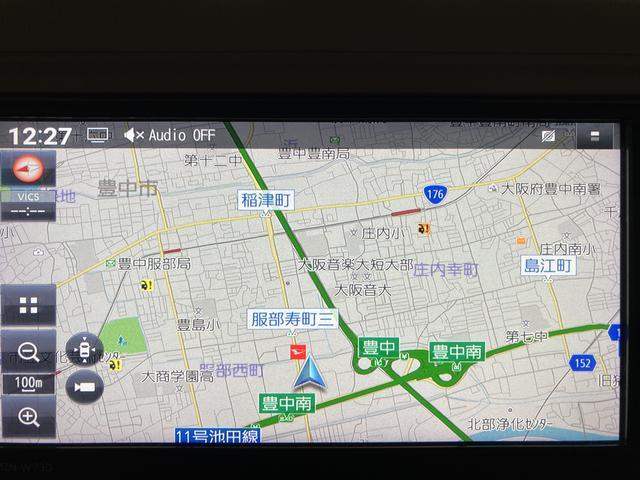The width and height of the screenshot is (640, 480).
Task: Zoom in the map with the plus magnifier
Action: click(28, 417)
